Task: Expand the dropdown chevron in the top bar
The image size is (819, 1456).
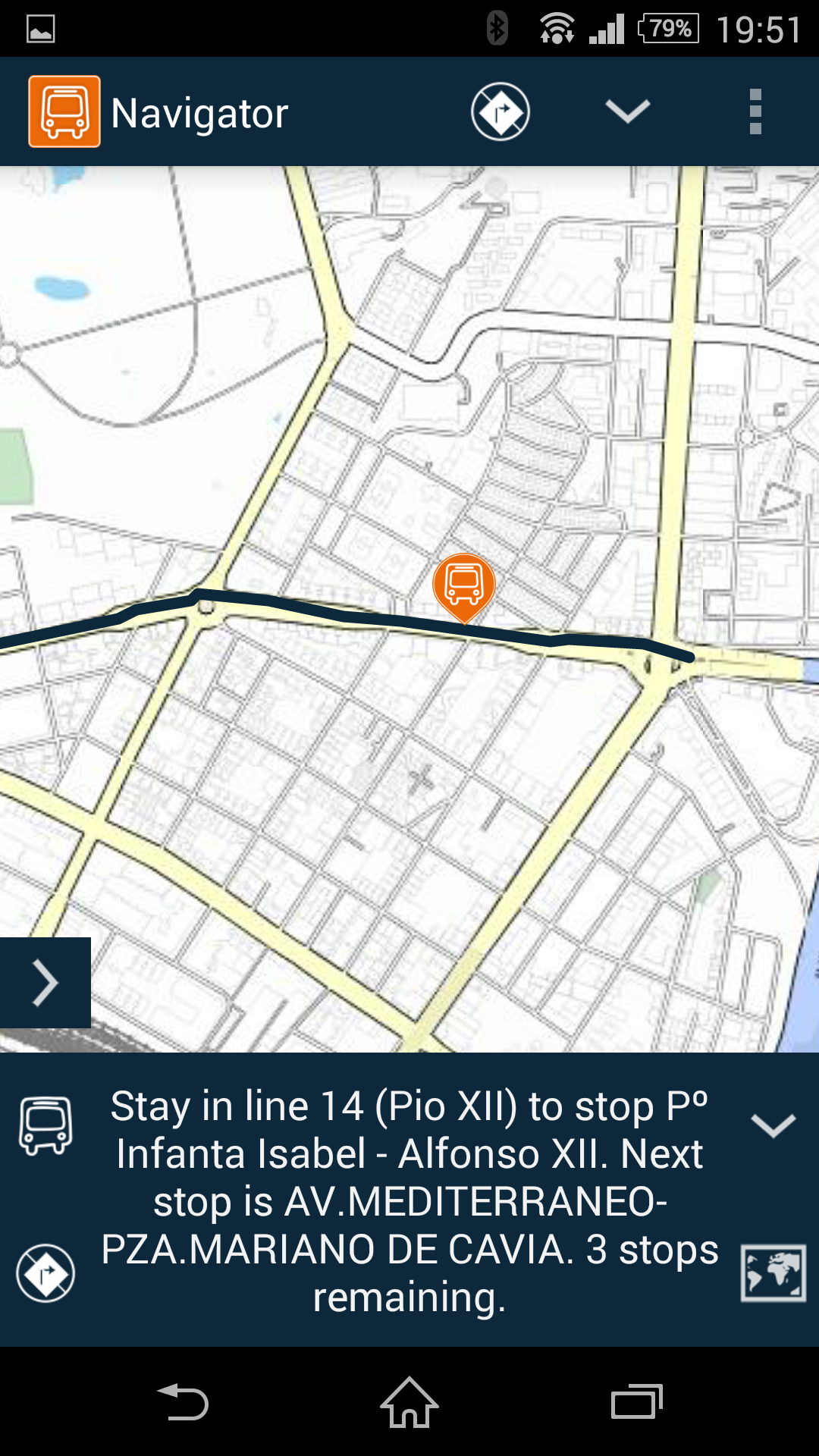Action: [628, 111]
